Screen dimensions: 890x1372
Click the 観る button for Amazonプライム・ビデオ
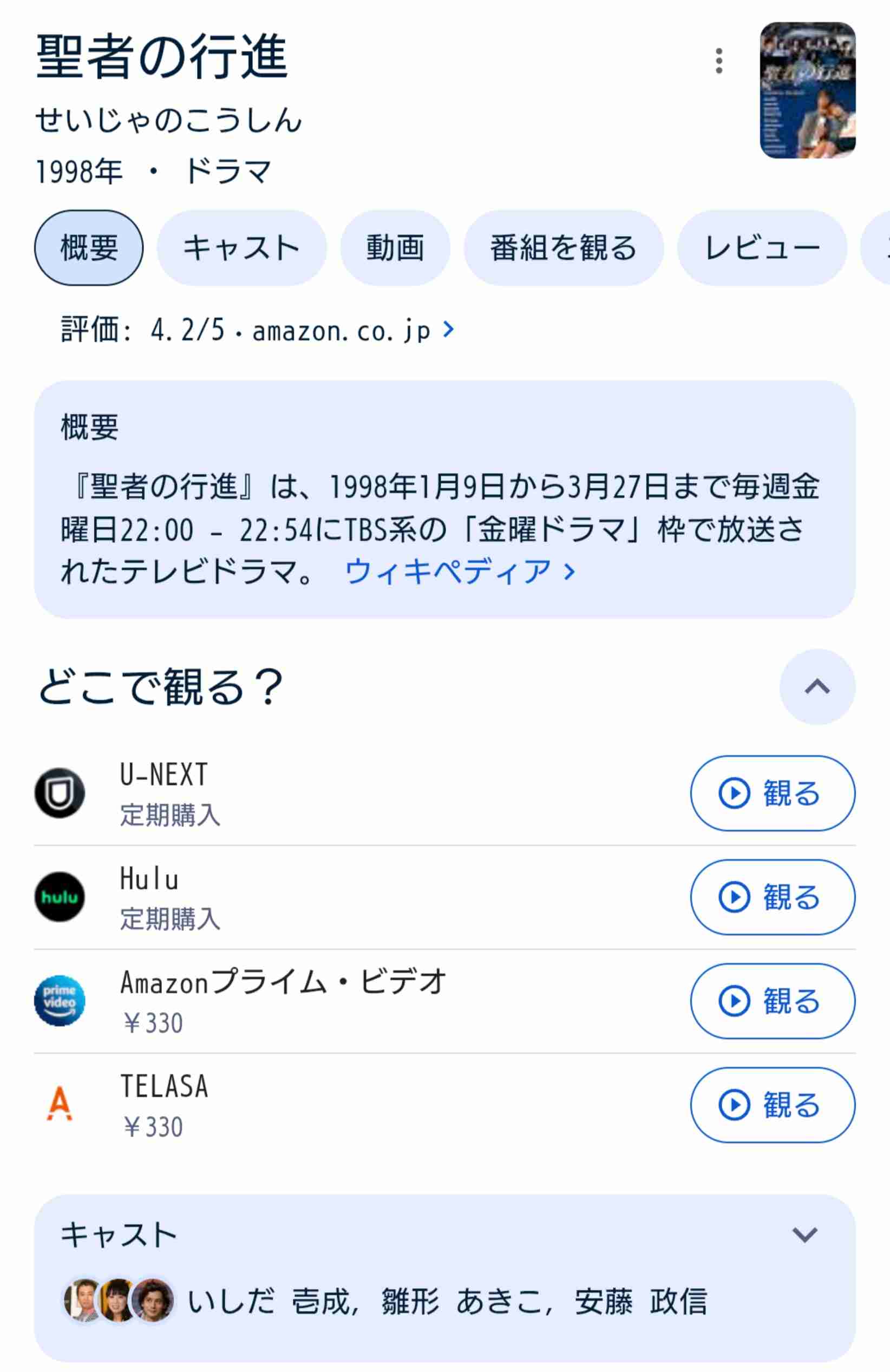(x=773, y=1001)
